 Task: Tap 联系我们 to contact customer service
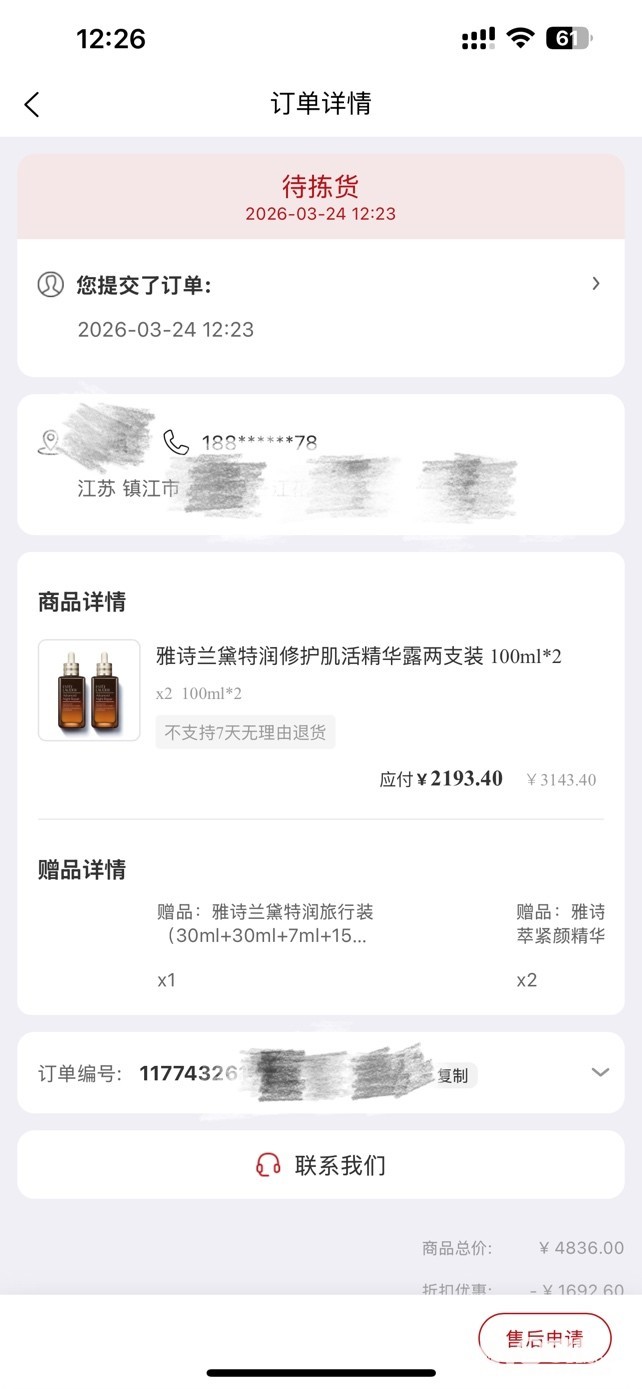click(x=321, y=1165)
